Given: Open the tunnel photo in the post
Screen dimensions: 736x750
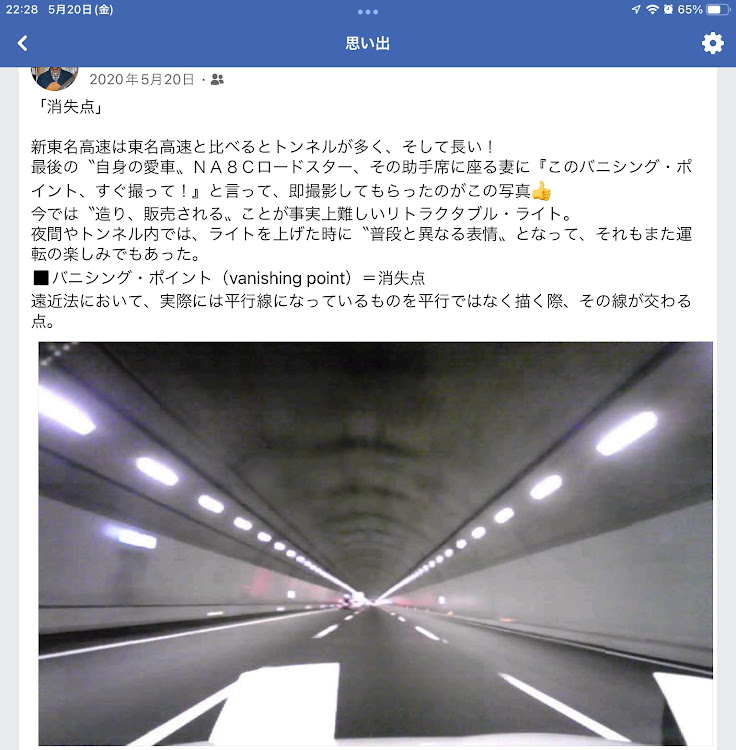Looking at the screenshot, I should point(376,545).
